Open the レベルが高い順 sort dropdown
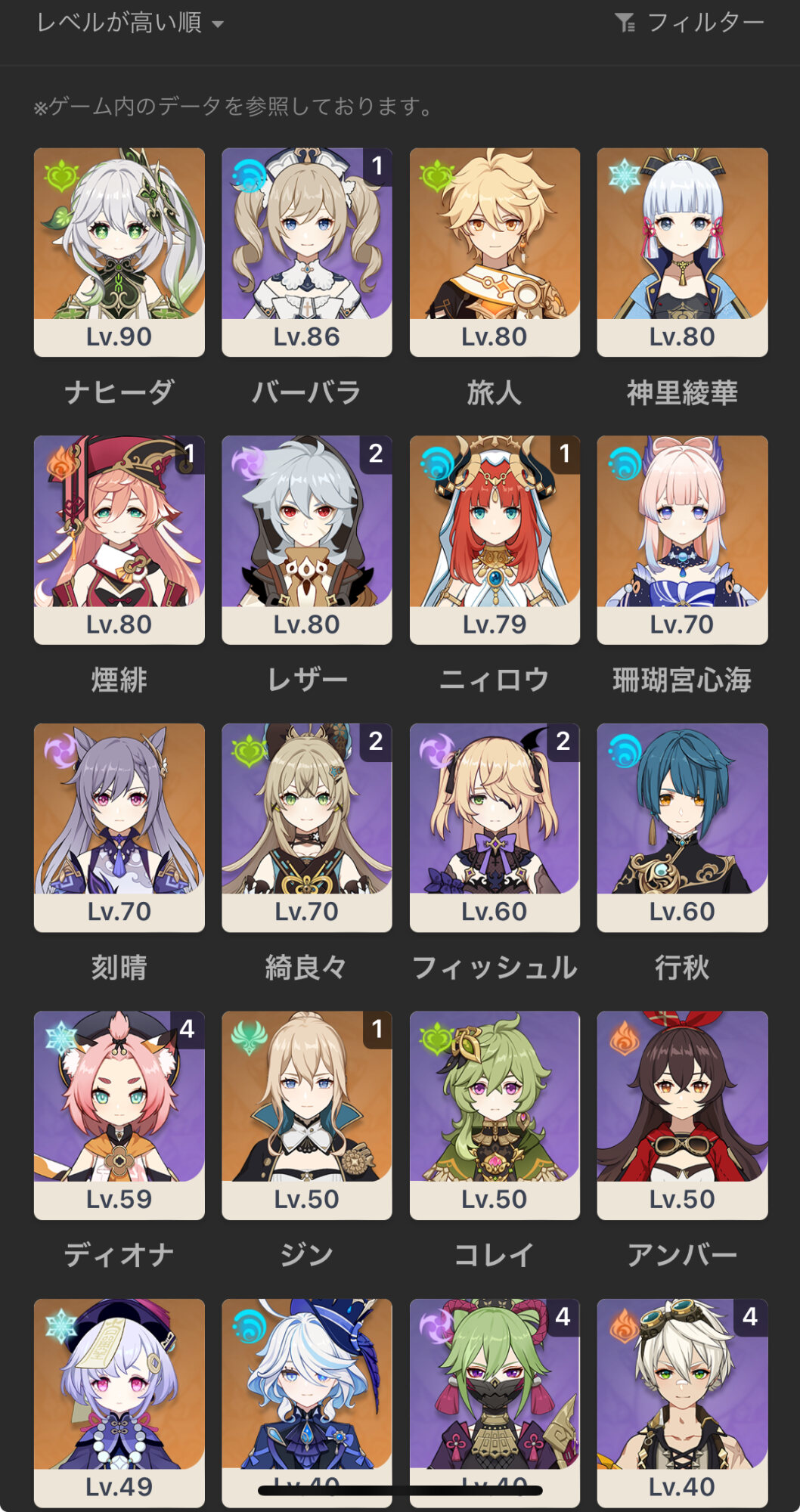This screenshot has width=800, height=1512. click(x=130, y=23)
